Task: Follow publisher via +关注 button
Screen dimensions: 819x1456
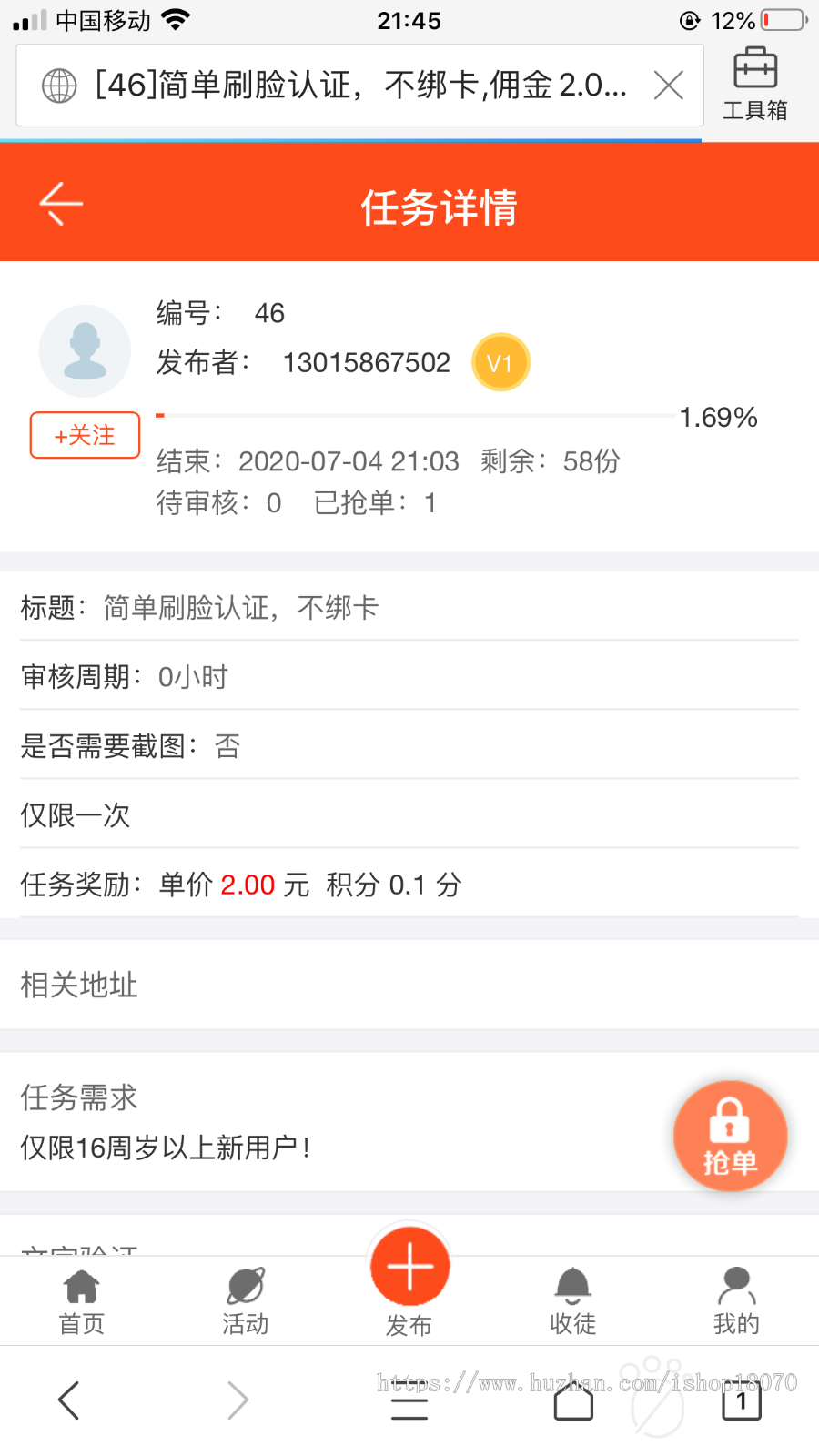Action: tap(85, 435)
